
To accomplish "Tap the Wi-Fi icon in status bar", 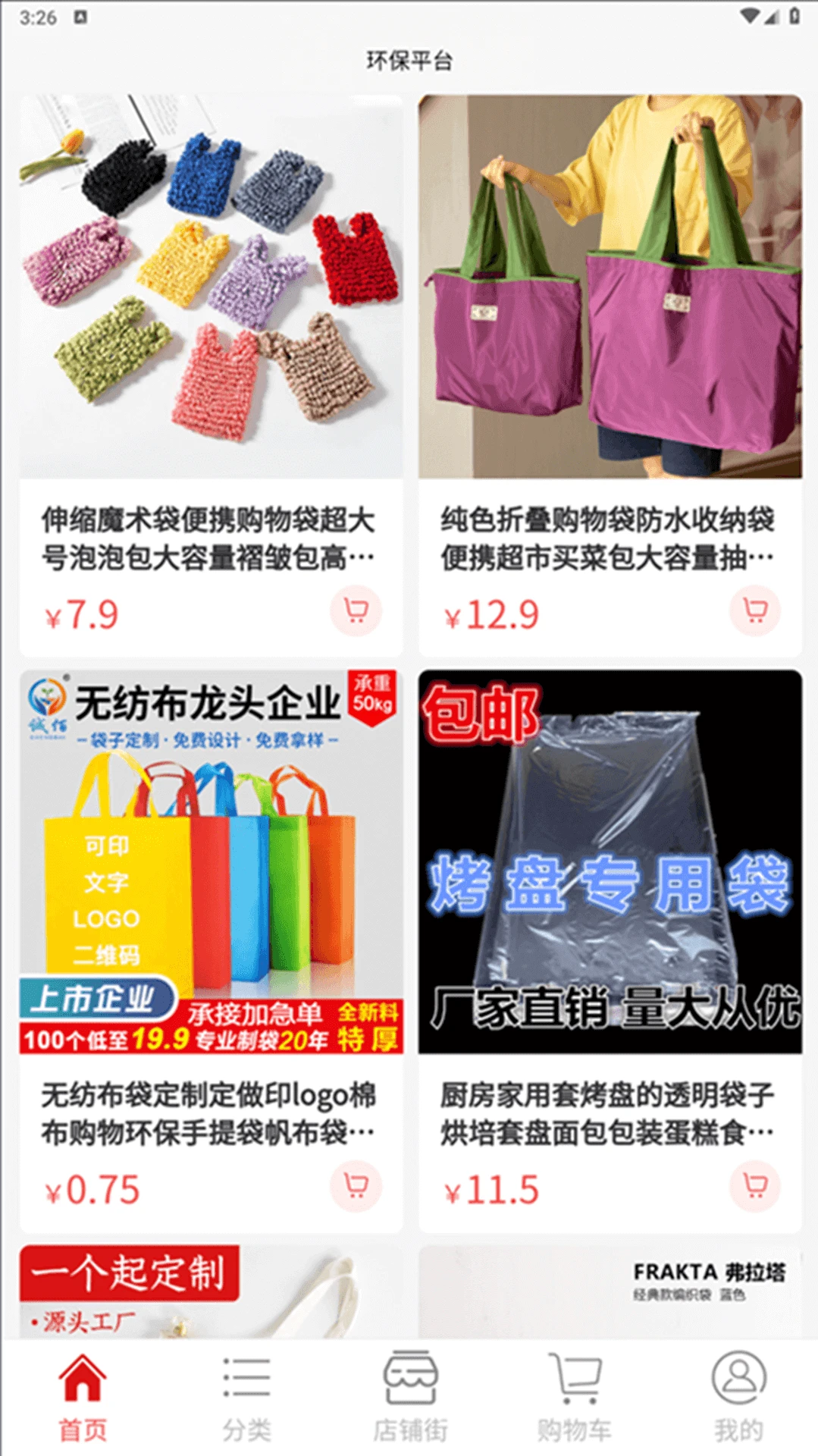I will tap(749, 13).
